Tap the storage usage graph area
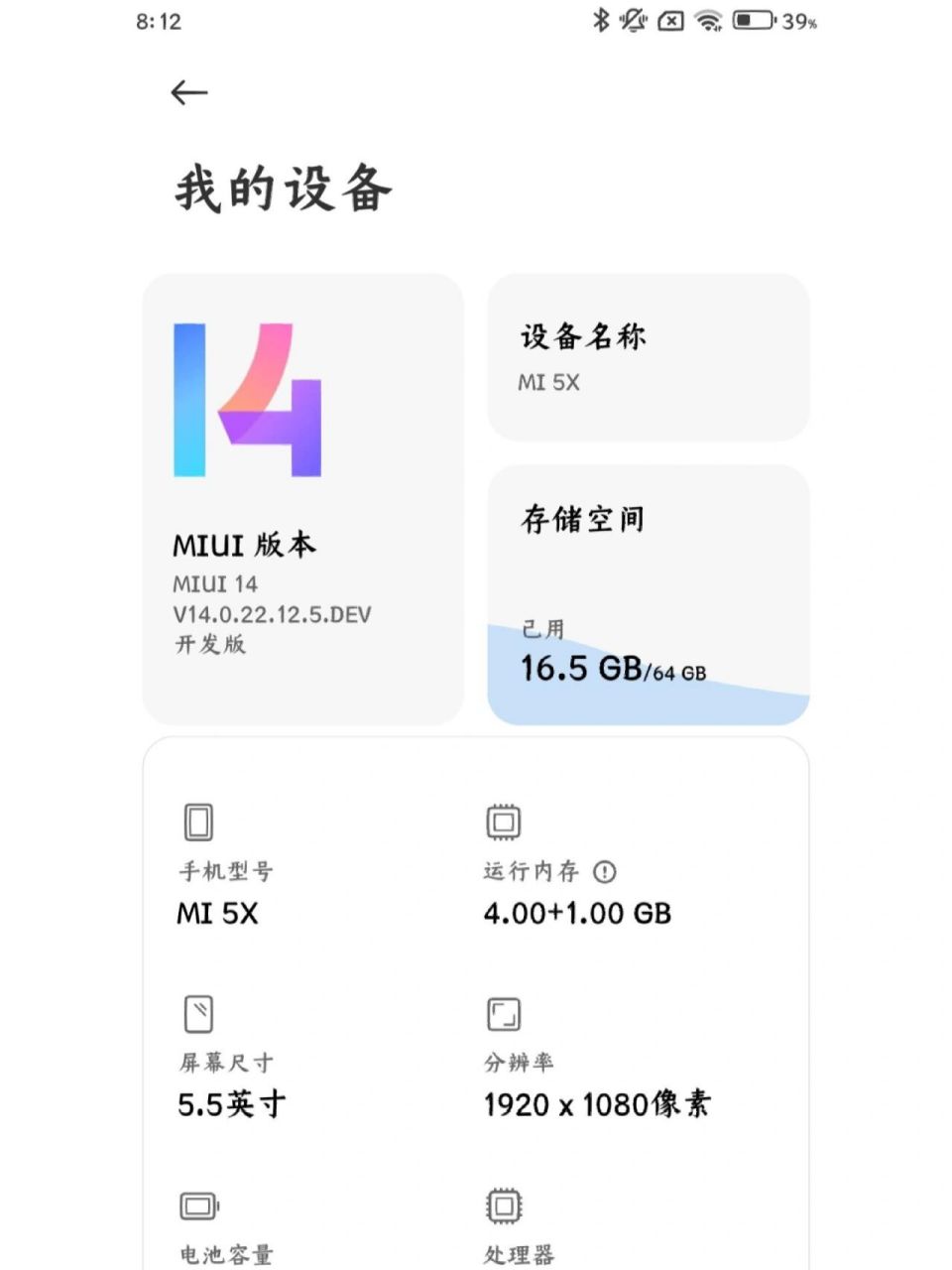952x1270 pixels. click(x=648, y=690)
